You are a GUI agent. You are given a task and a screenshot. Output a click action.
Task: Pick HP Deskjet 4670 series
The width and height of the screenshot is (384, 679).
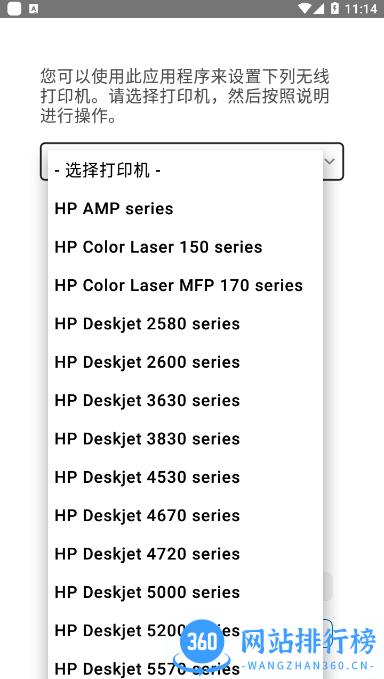(185, 515)
